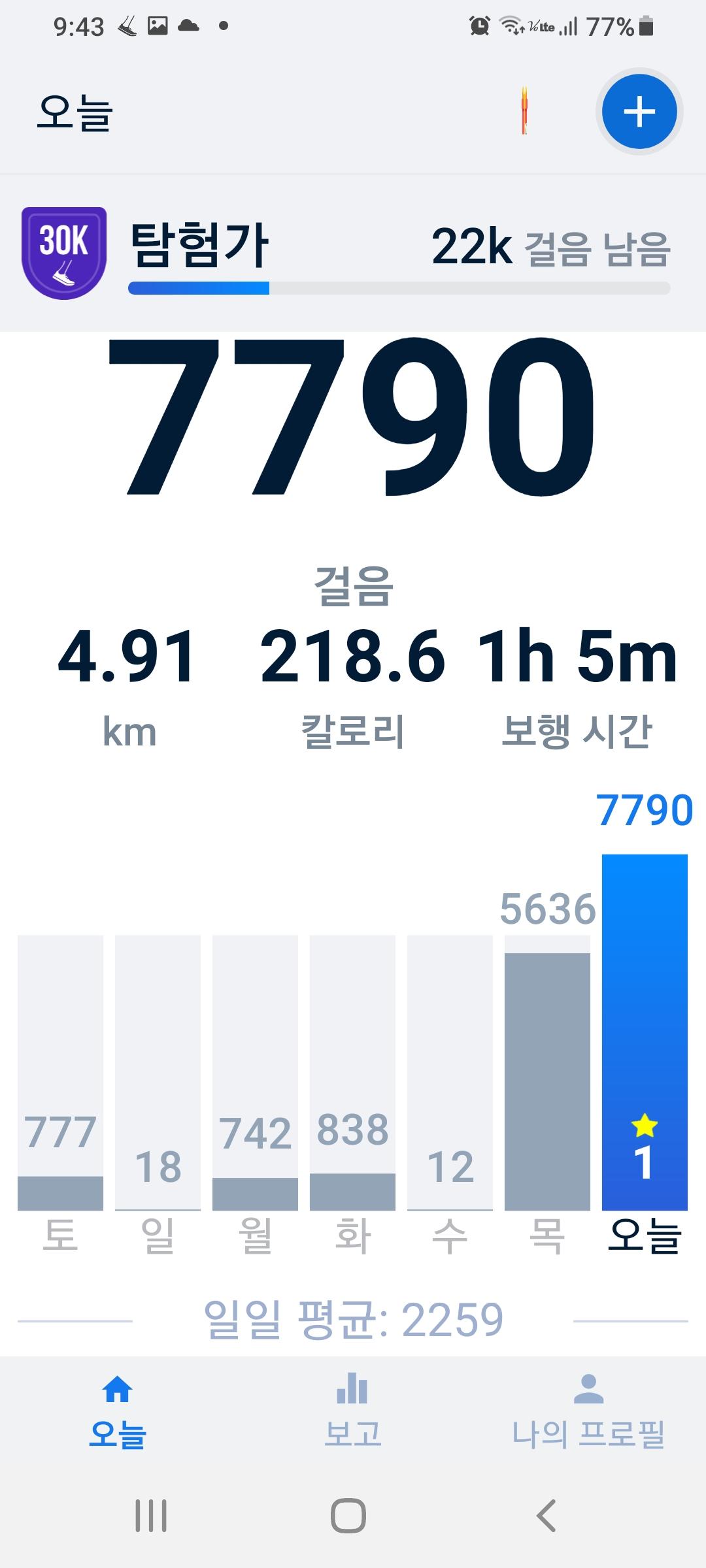Screen dimensions: 706x1568
Task: Open the 30K 탐험가 challenge card
Action: click(353, 253)
